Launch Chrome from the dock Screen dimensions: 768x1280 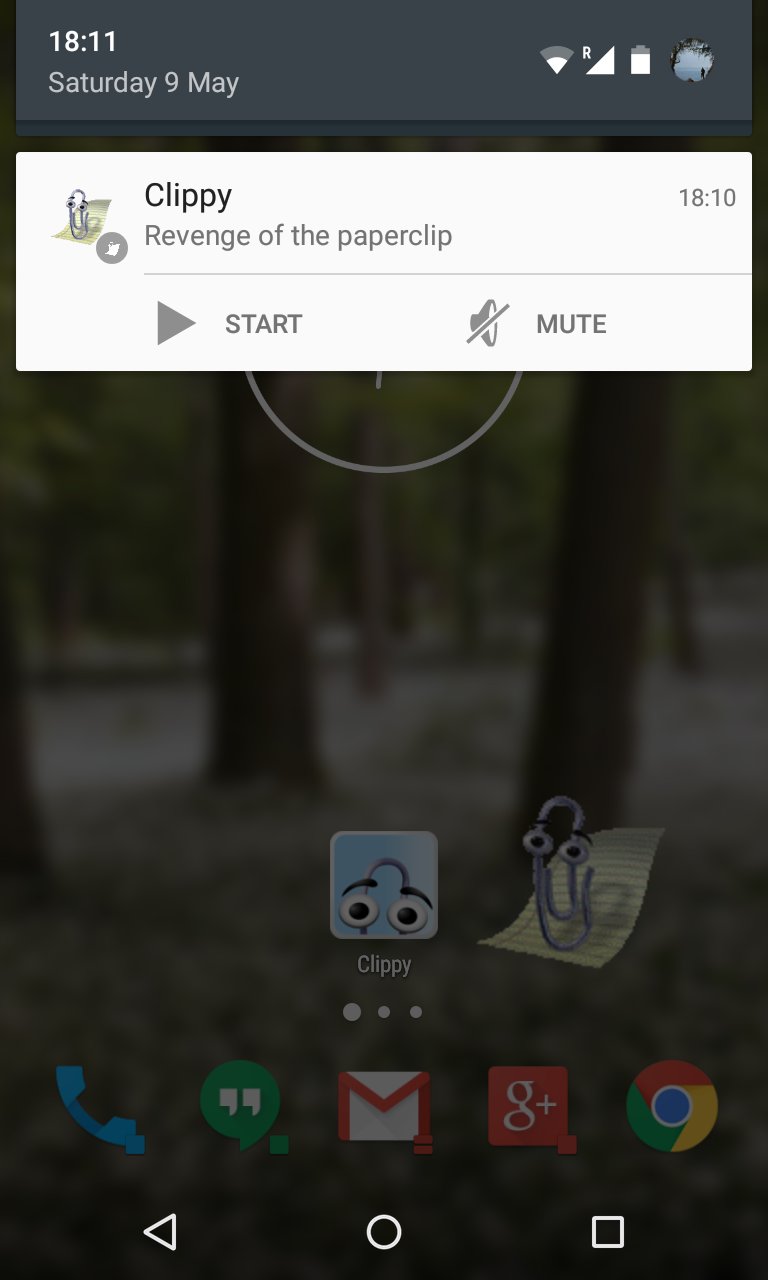(671, 1105)
